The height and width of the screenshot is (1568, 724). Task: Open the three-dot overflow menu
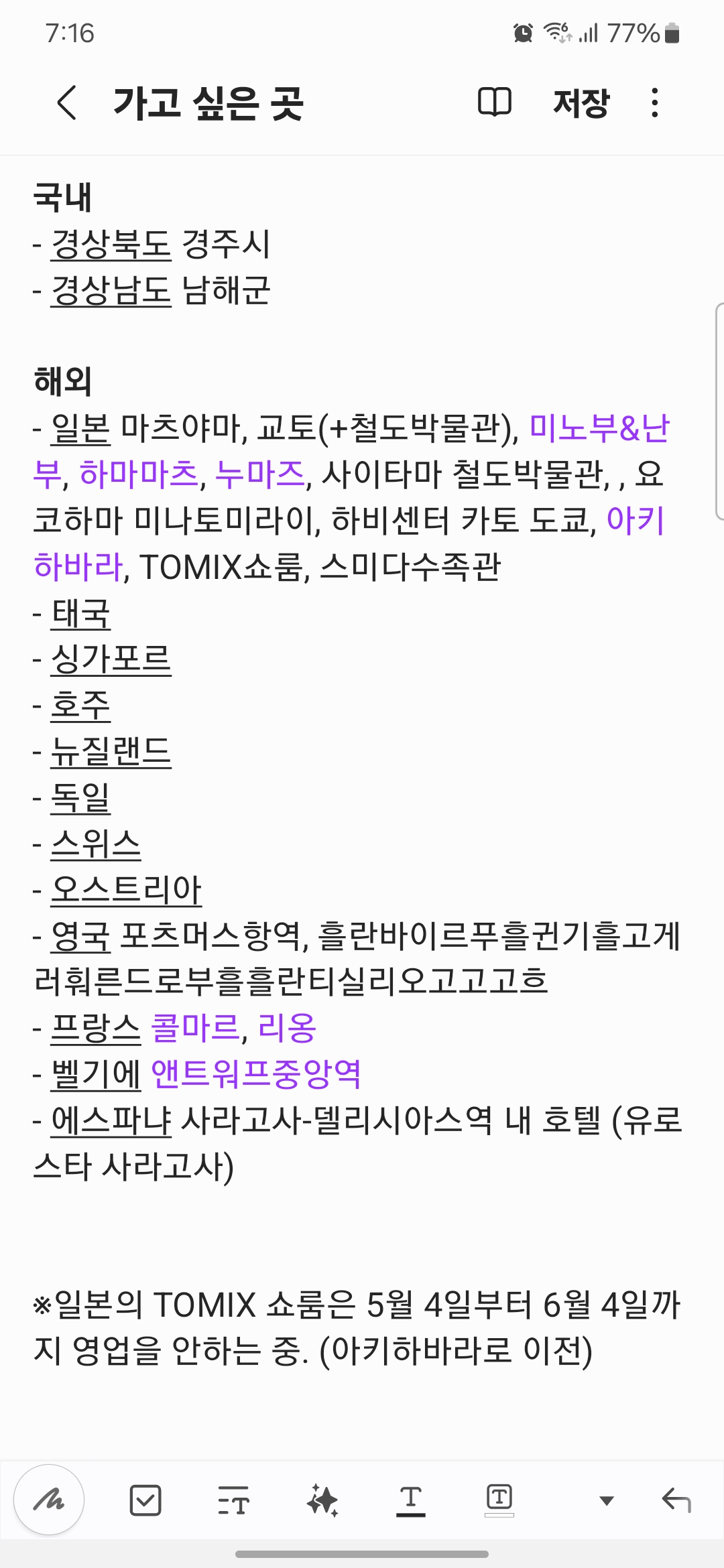[x=655, y=103]
